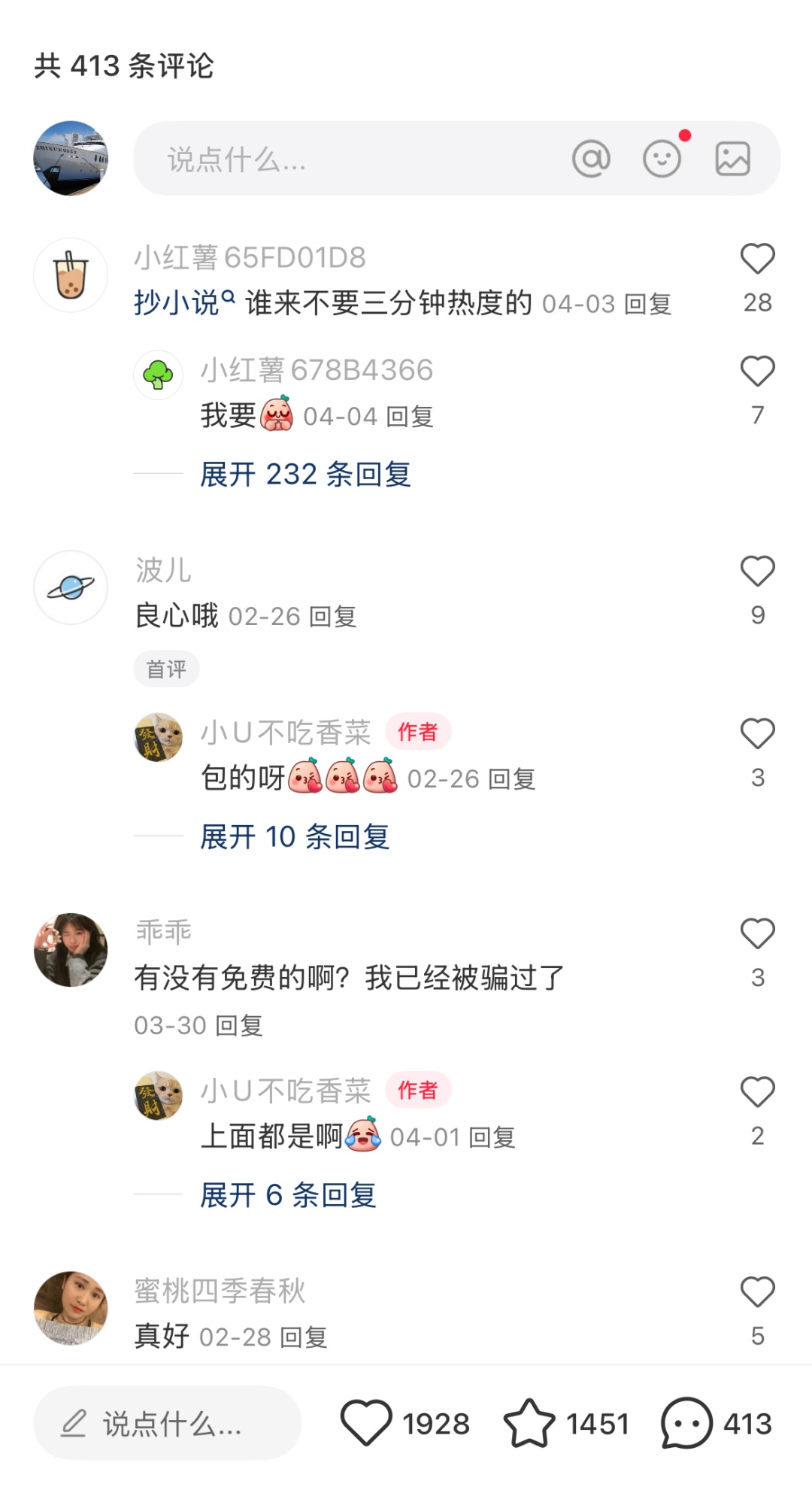The image size is (812, 1493).
Task: Like 波儿's comment
Action: [757, 572]
